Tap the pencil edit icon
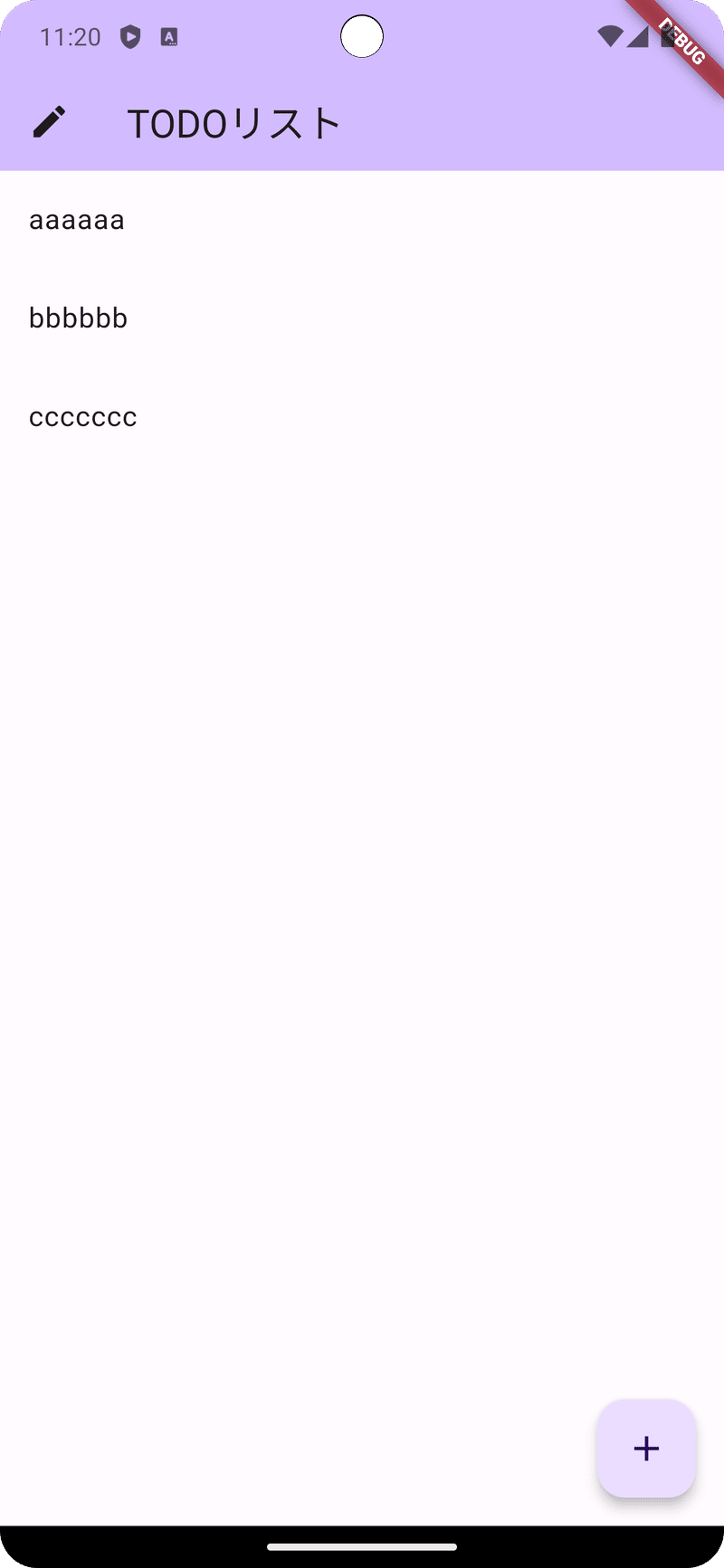 click(50, 122)
